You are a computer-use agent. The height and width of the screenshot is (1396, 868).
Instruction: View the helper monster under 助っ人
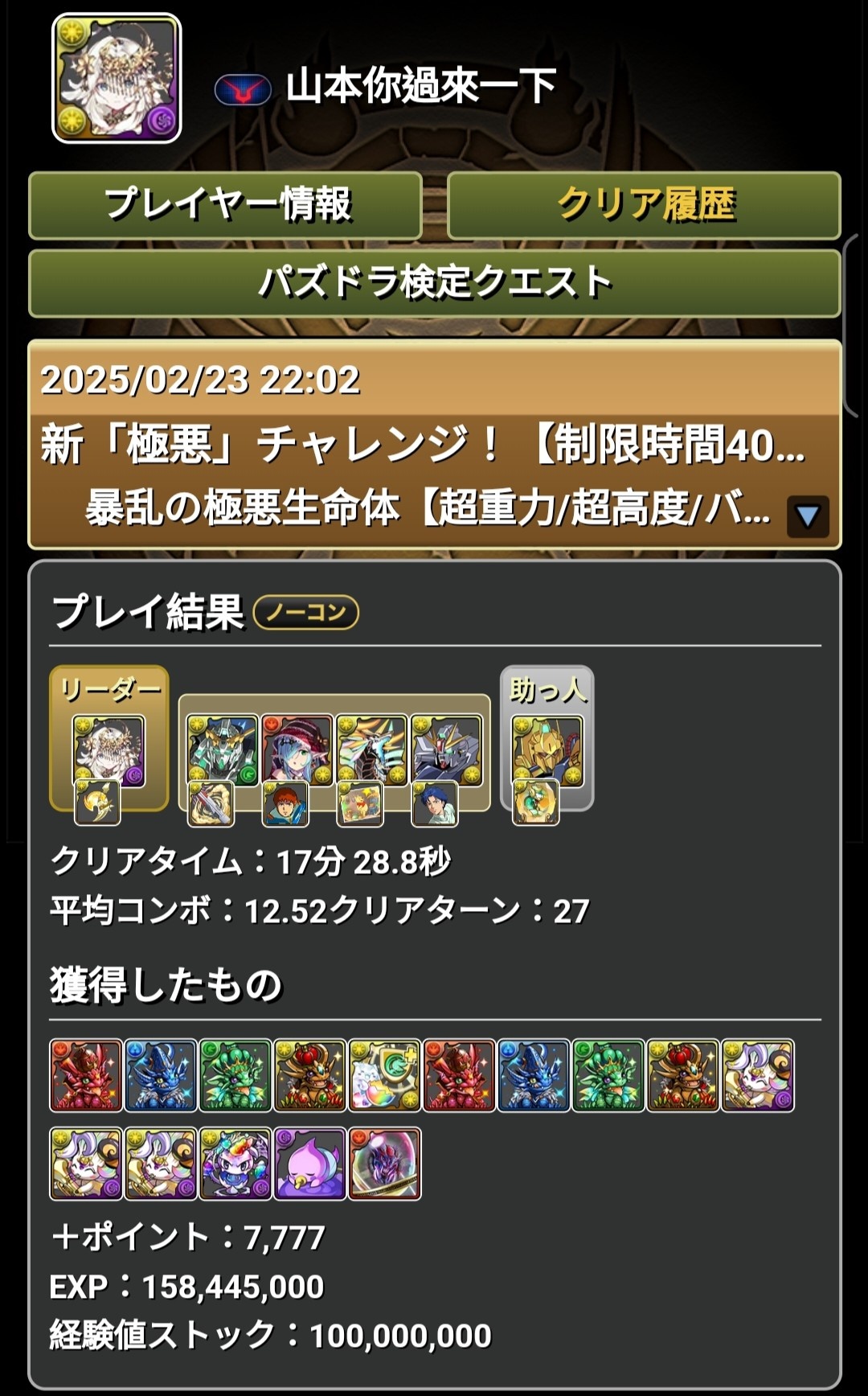[x=547, y=750]
